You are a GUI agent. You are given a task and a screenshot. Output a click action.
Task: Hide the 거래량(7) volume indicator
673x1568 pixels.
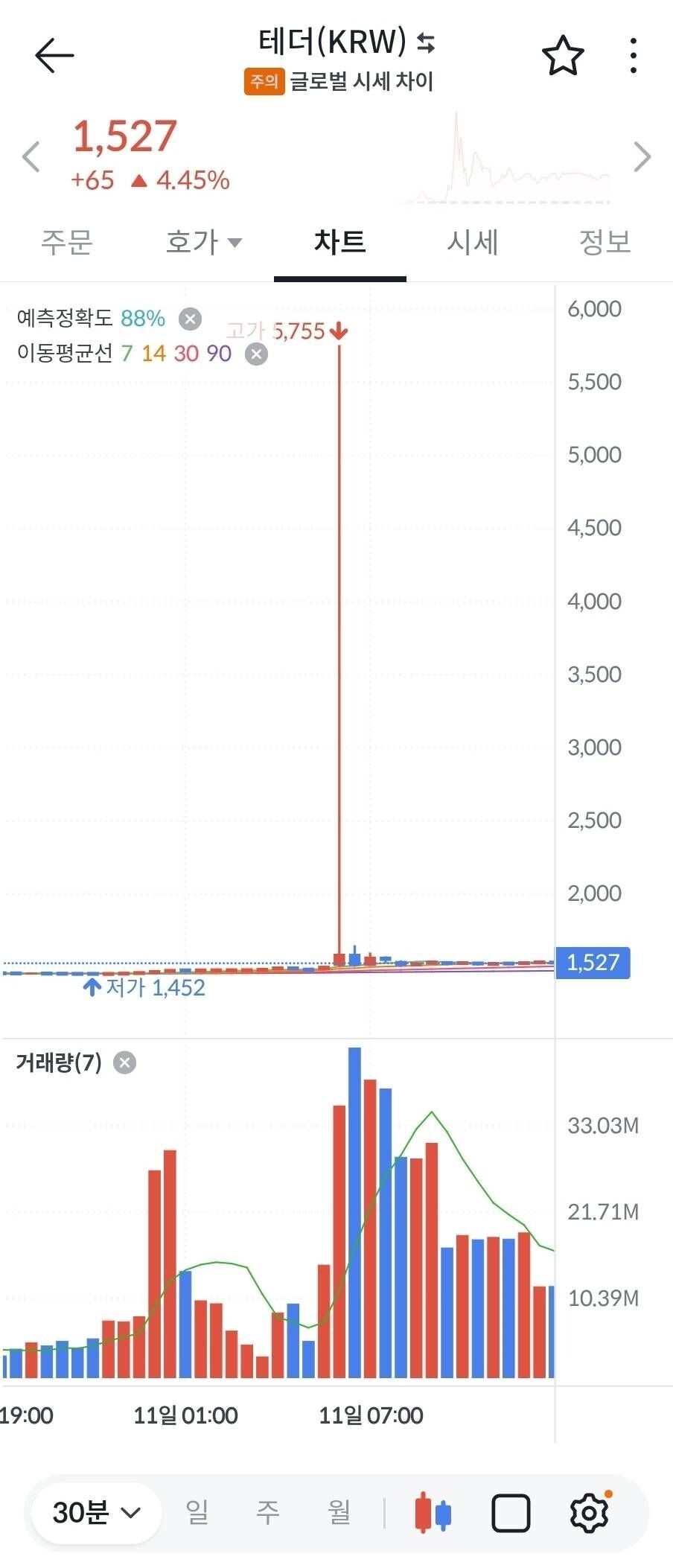pyautogui.click(x=124, y=1062)
